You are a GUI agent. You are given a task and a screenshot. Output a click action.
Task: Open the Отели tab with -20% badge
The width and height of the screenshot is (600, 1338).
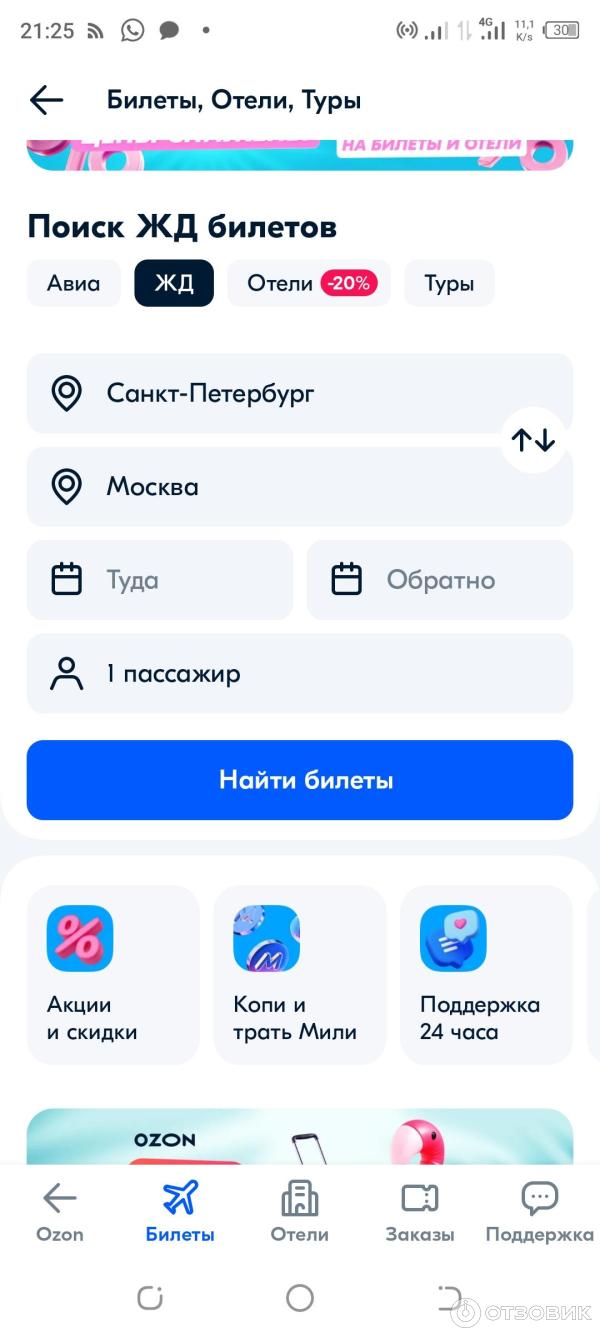(309, 283)
